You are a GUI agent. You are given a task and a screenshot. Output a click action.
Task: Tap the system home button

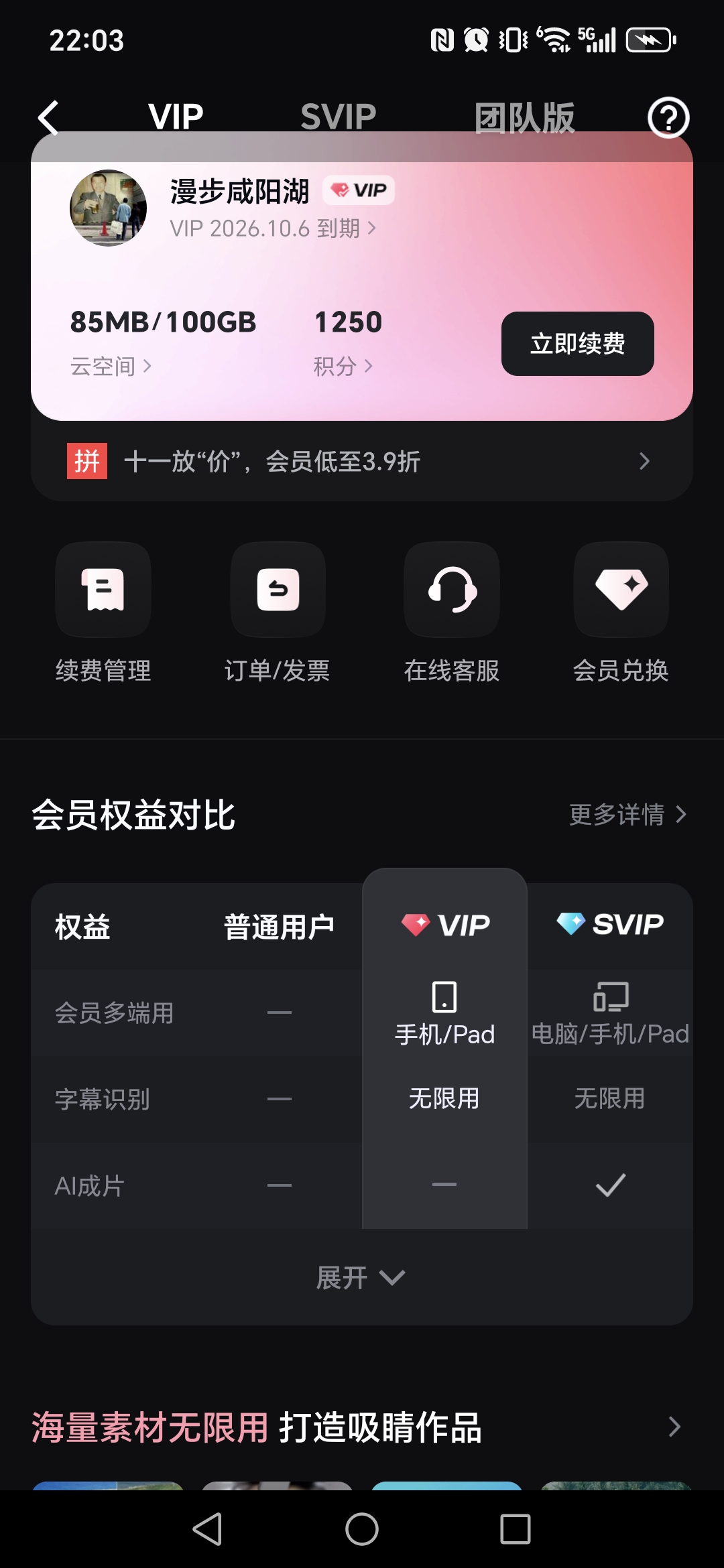point(362,1529)
